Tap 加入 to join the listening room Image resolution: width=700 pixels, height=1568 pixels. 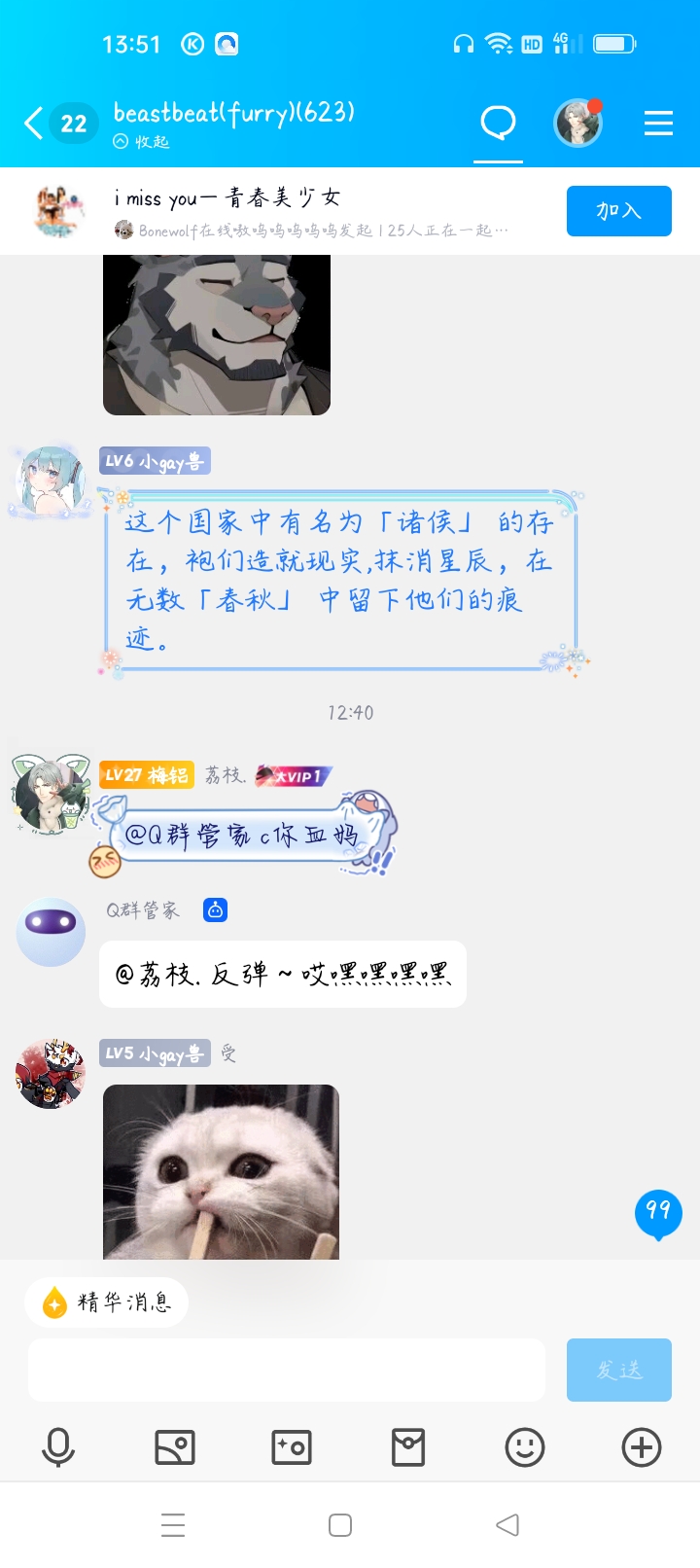coord(618,211)
